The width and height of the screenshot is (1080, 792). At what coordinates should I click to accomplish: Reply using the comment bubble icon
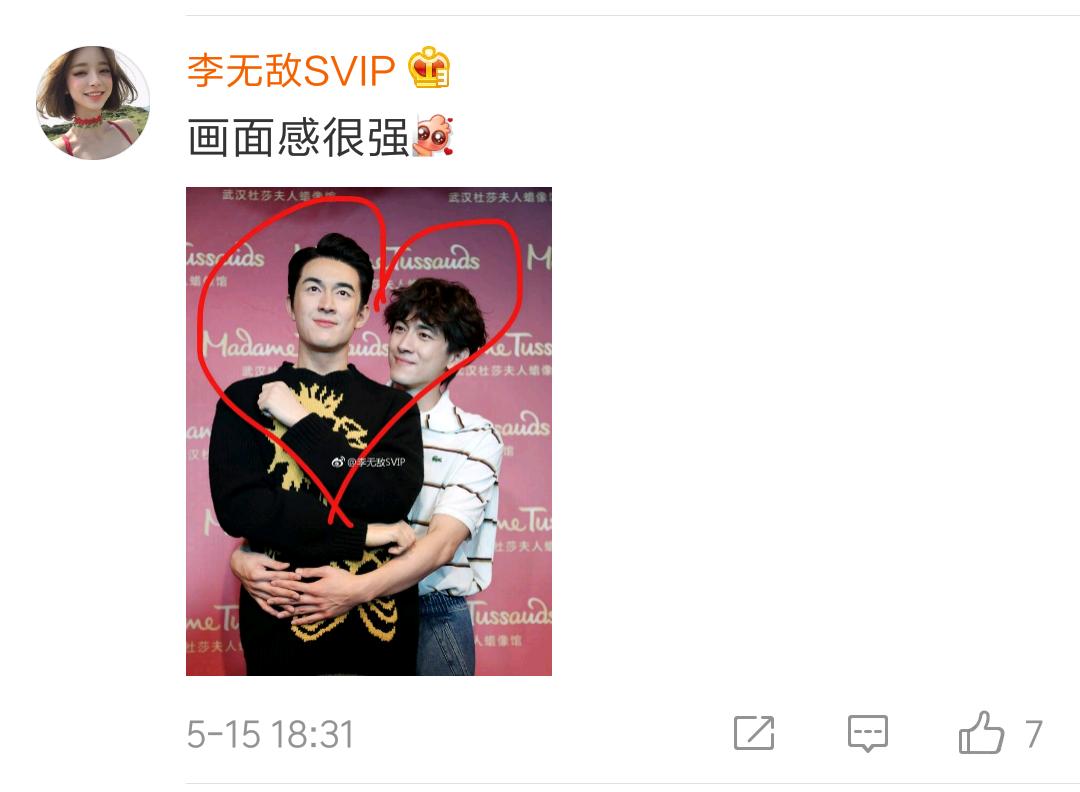(867, 733)
